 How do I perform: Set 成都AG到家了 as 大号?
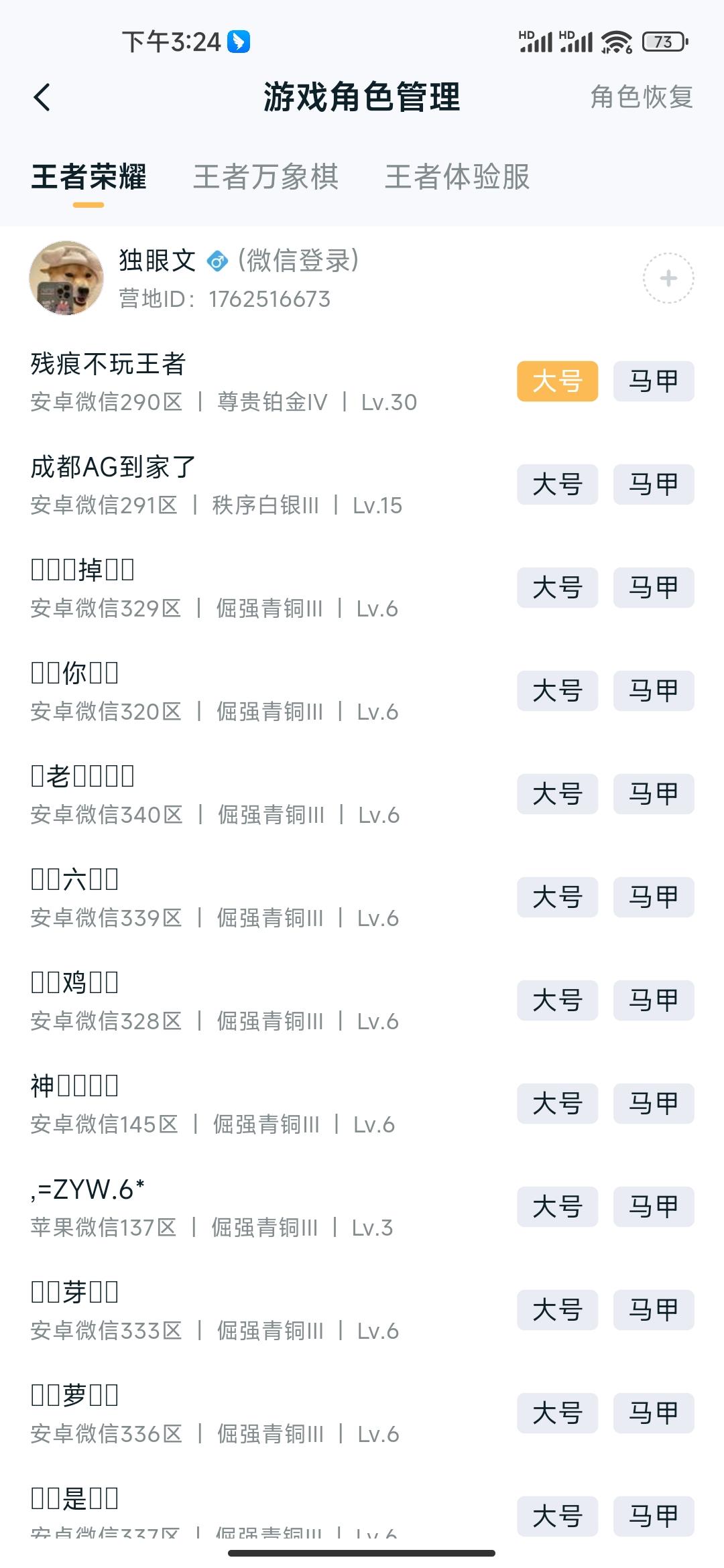tap(557, 484)
